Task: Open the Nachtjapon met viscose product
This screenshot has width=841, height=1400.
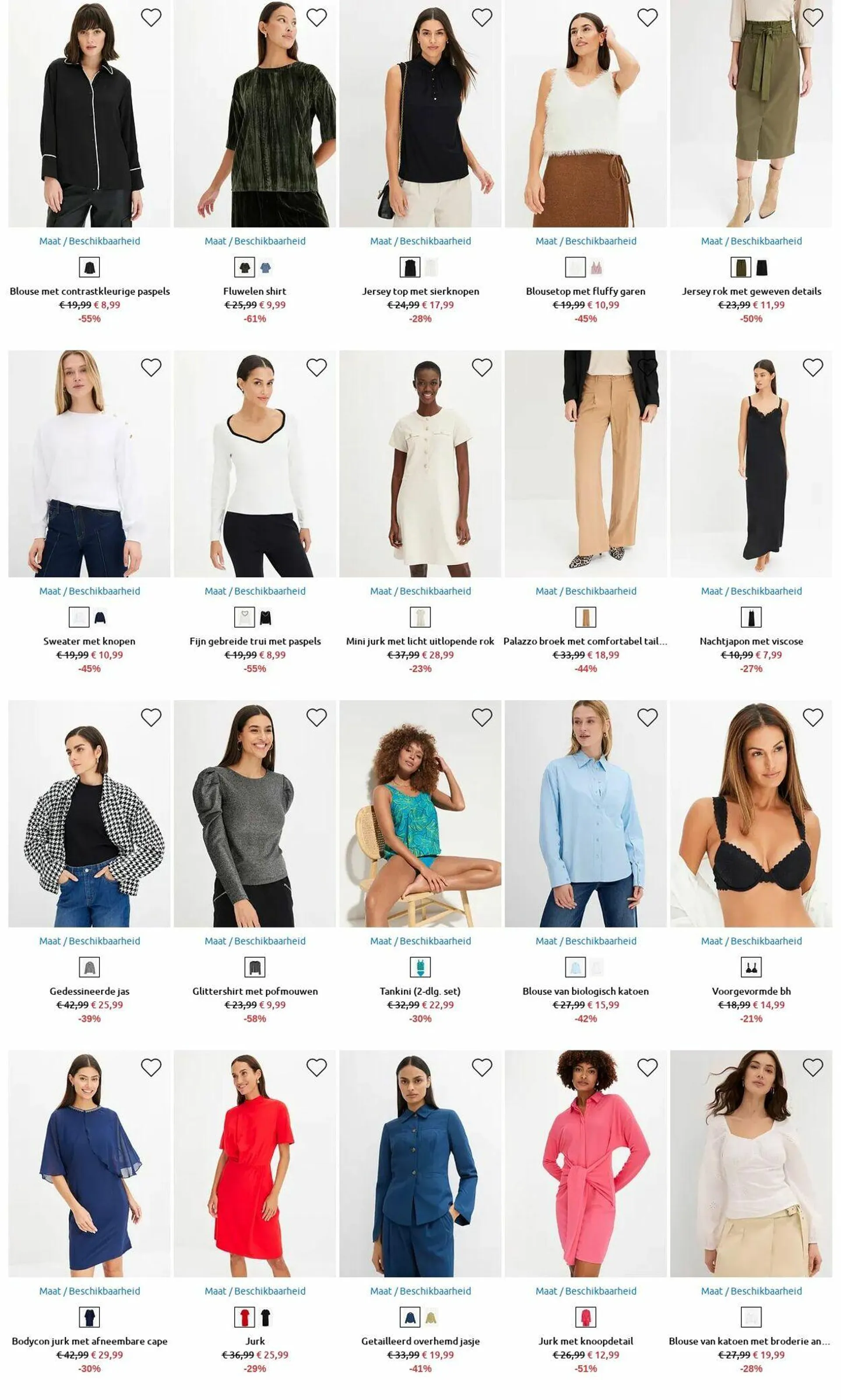Action: click(751, 641)
